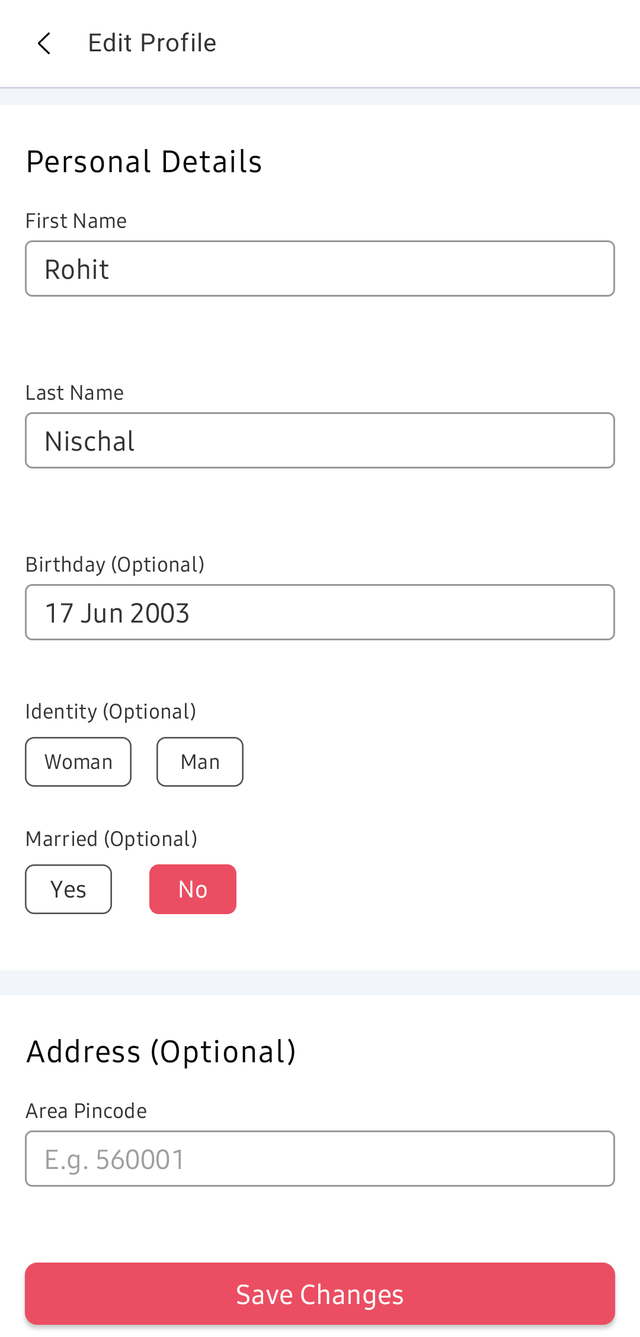Select Woman as identity
This screenshot has width=640, height=1337.
tap(78, 762)
